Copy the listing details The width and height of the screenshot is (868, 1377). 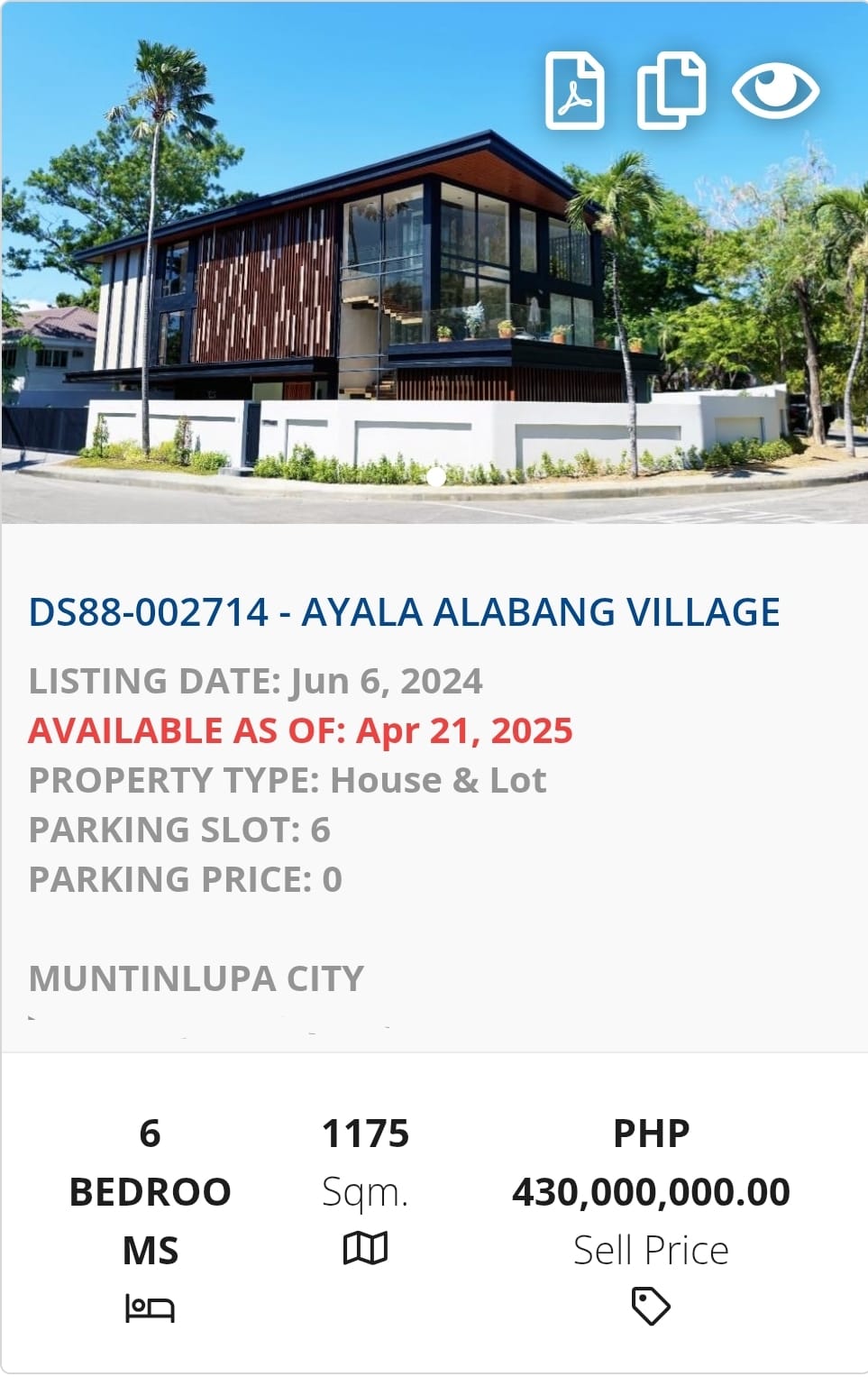pos(671,90)
